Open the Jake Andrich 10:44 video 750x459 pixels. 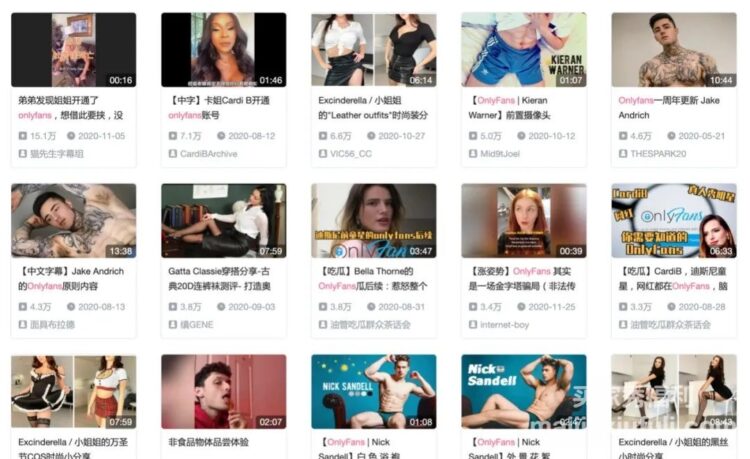[x=673, y=50]
